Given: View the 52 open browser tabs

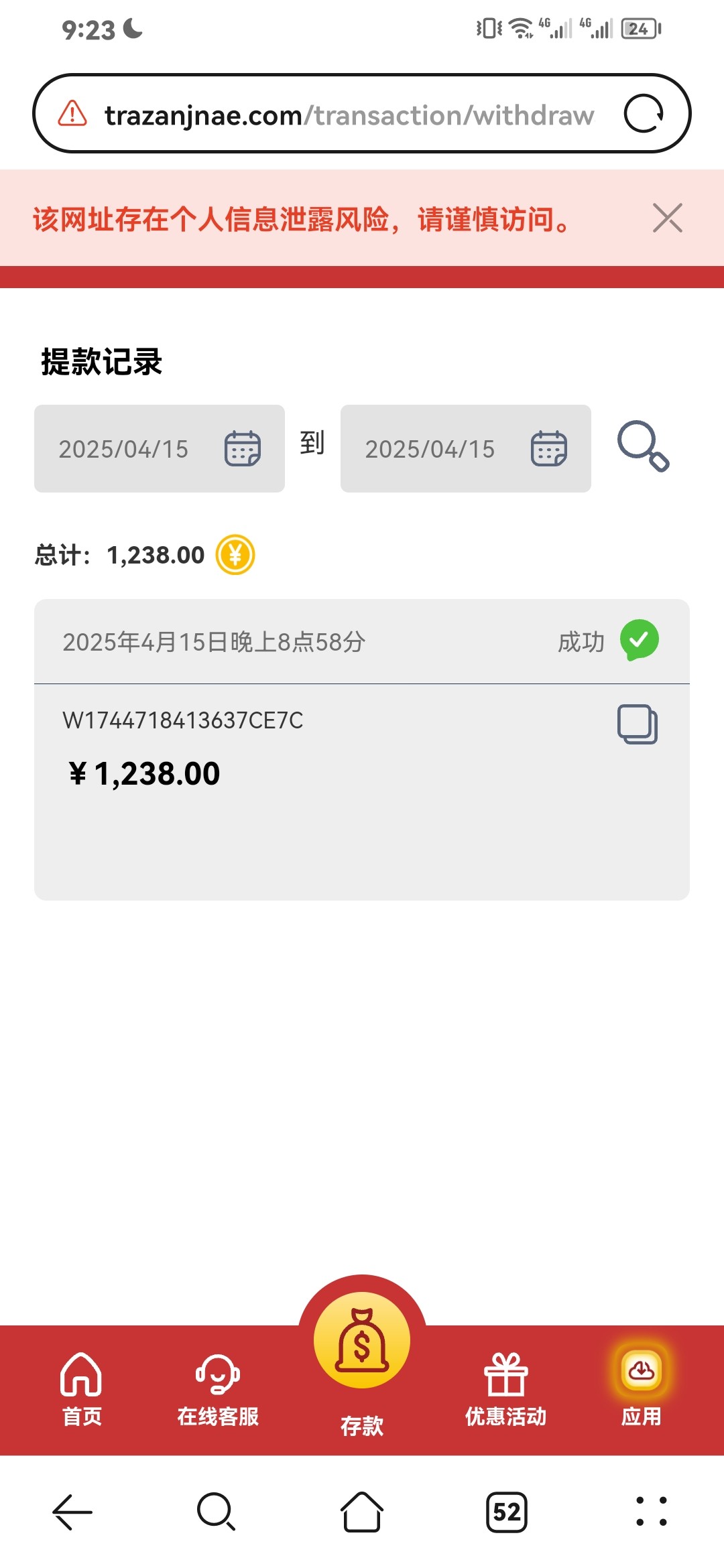Looking at the screenshot, I should (x=507, y=1512).
